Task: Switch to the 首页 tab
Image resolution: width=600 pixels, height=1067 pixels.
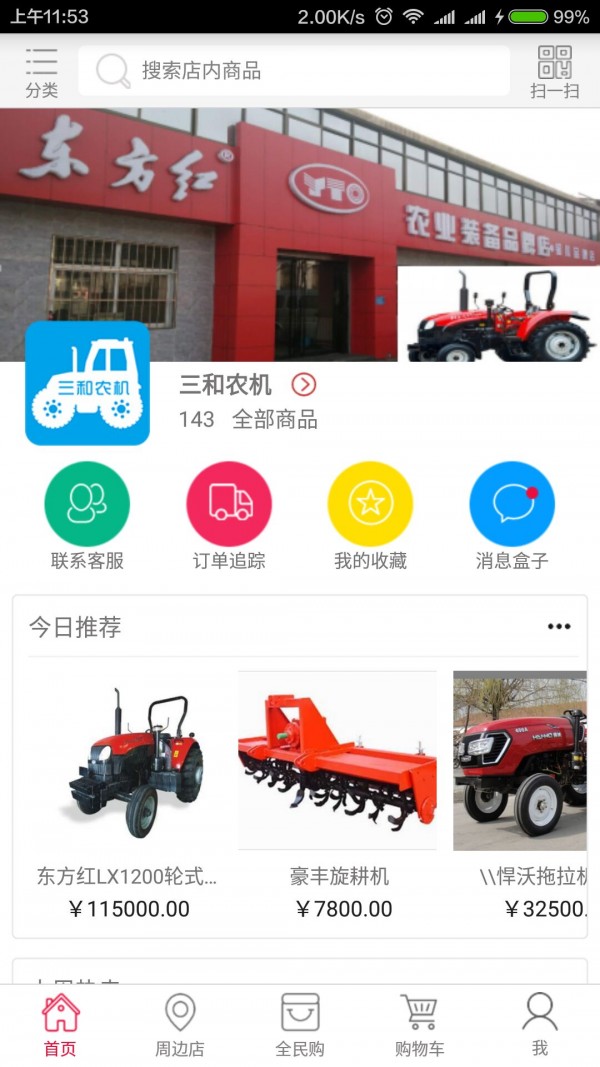Action: [x=60, y=1025]
